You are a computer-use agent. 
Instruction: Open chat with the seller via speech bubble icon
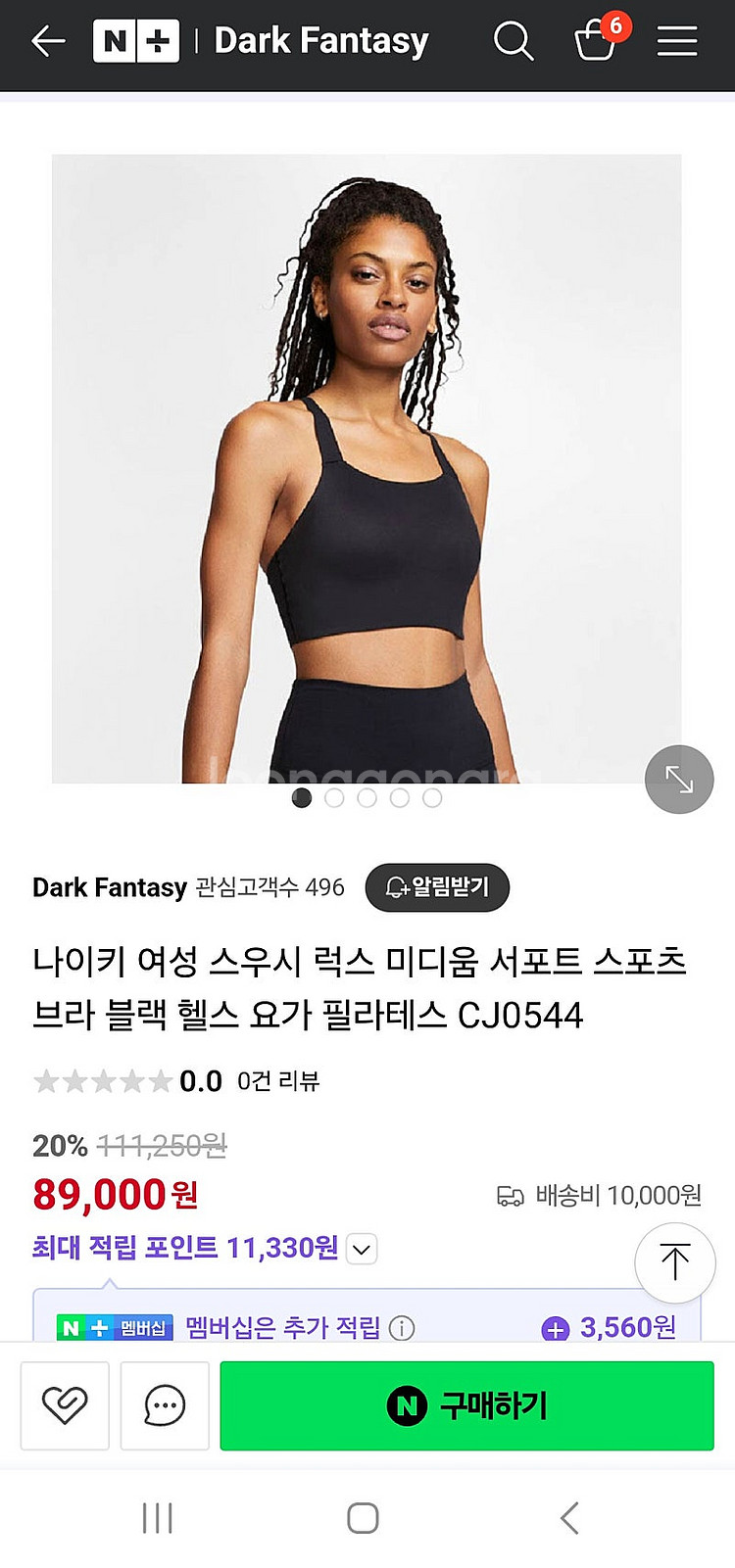[x=164, y=1406]
